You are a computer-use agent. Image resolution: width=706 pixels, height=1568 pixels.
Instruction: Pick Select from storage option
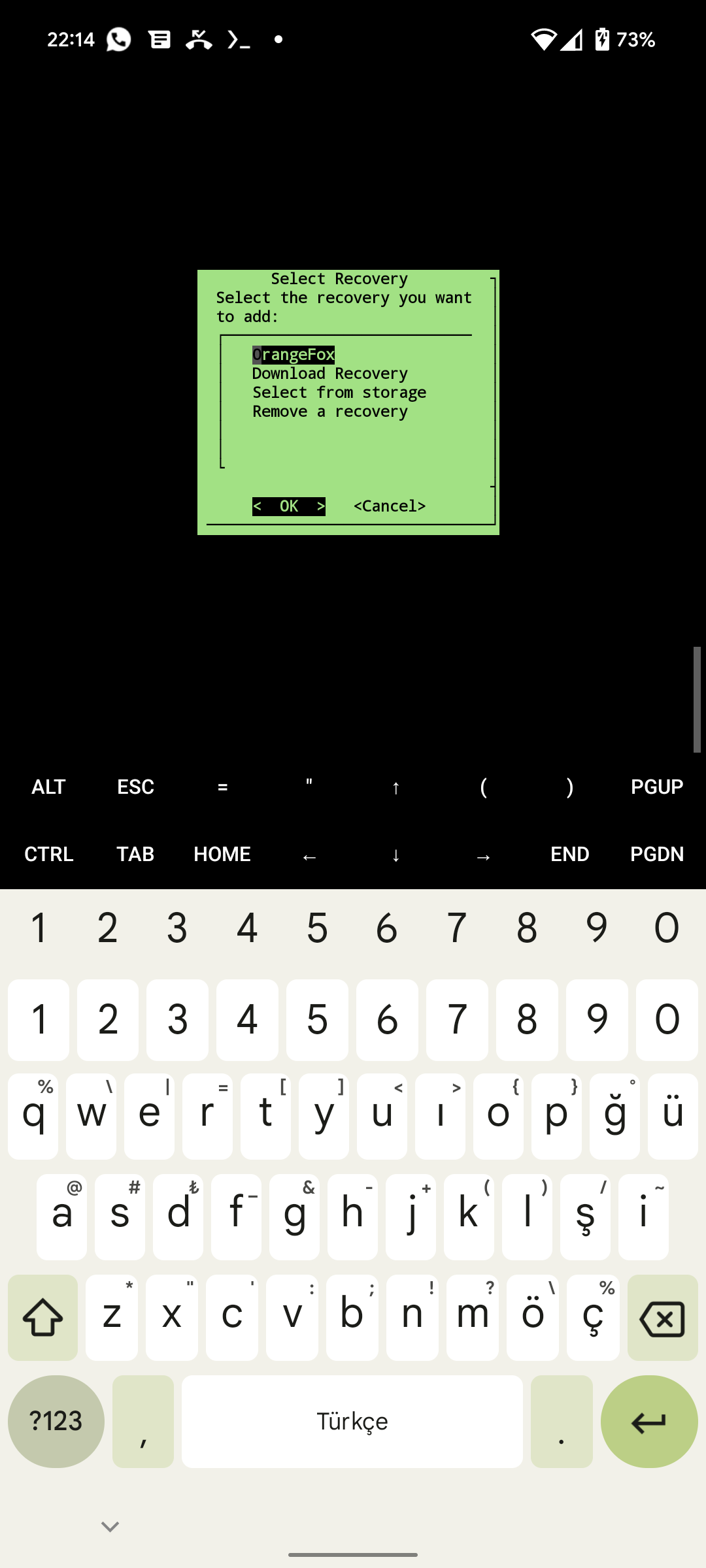click(339, 393)
